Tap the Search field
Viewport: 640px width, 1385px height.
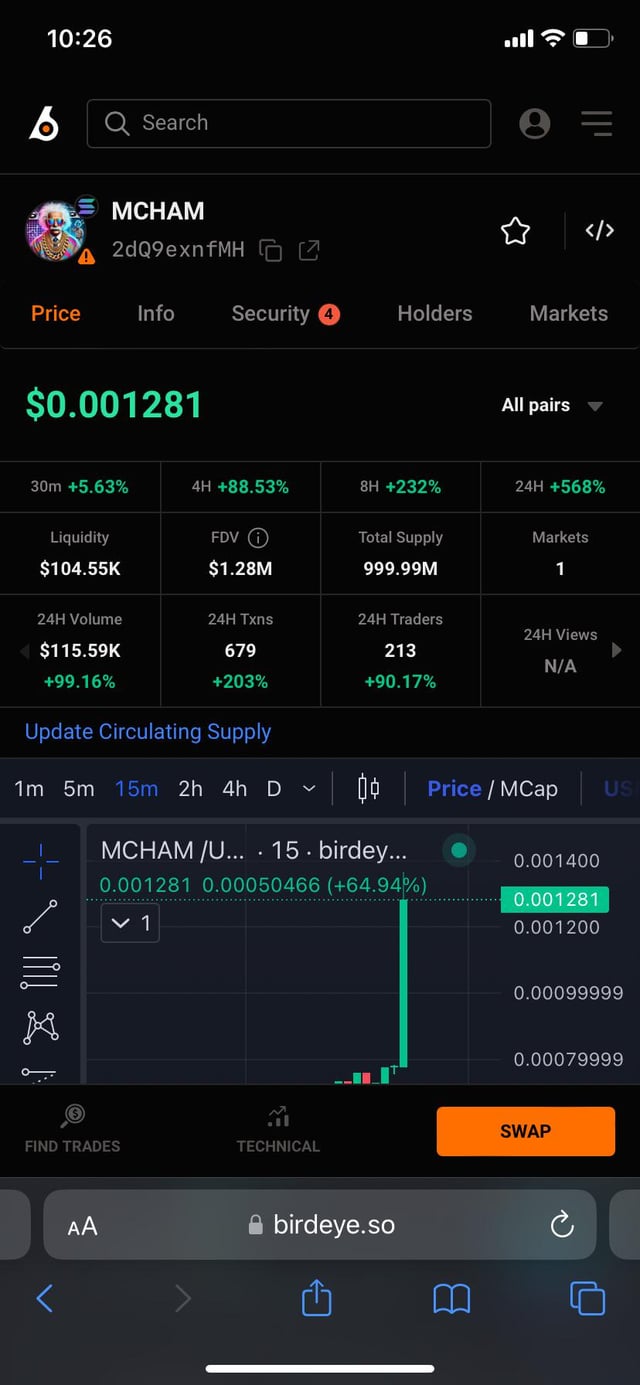tap(289, 123)
